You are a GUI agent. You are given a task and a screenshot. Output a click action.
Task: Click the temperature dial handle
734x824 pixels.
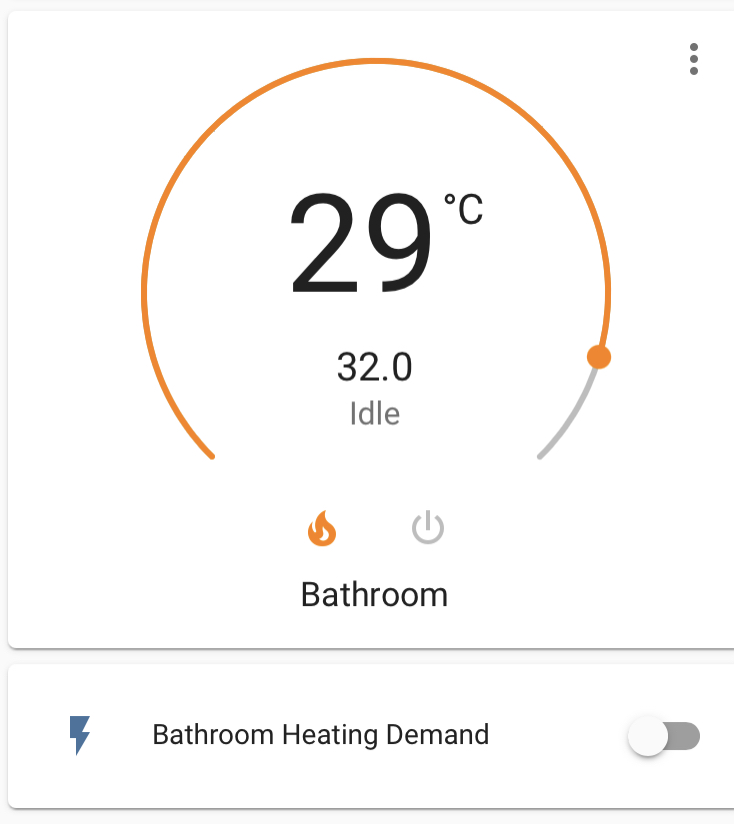(x=598, y=355)
